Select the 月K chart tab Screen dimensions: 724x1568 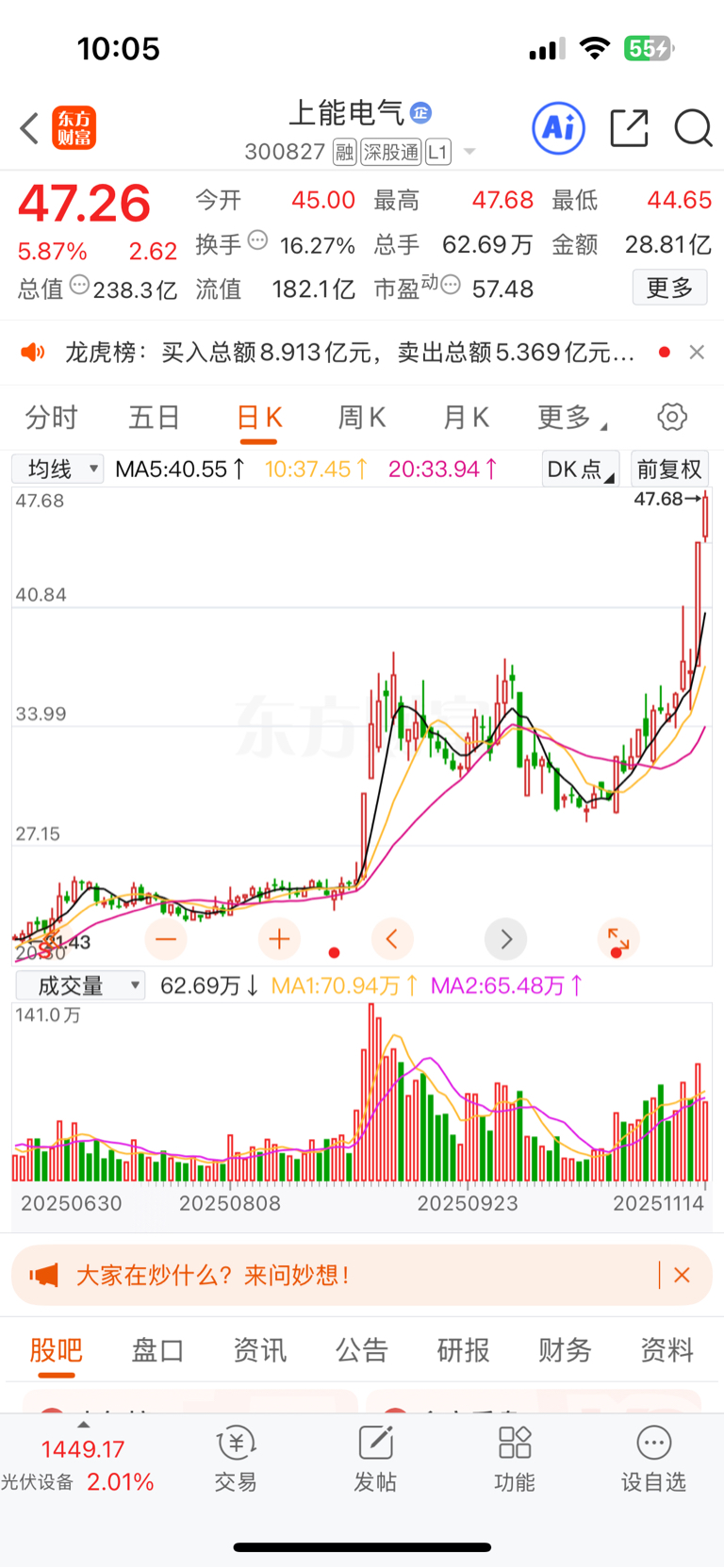pos(466,418)
